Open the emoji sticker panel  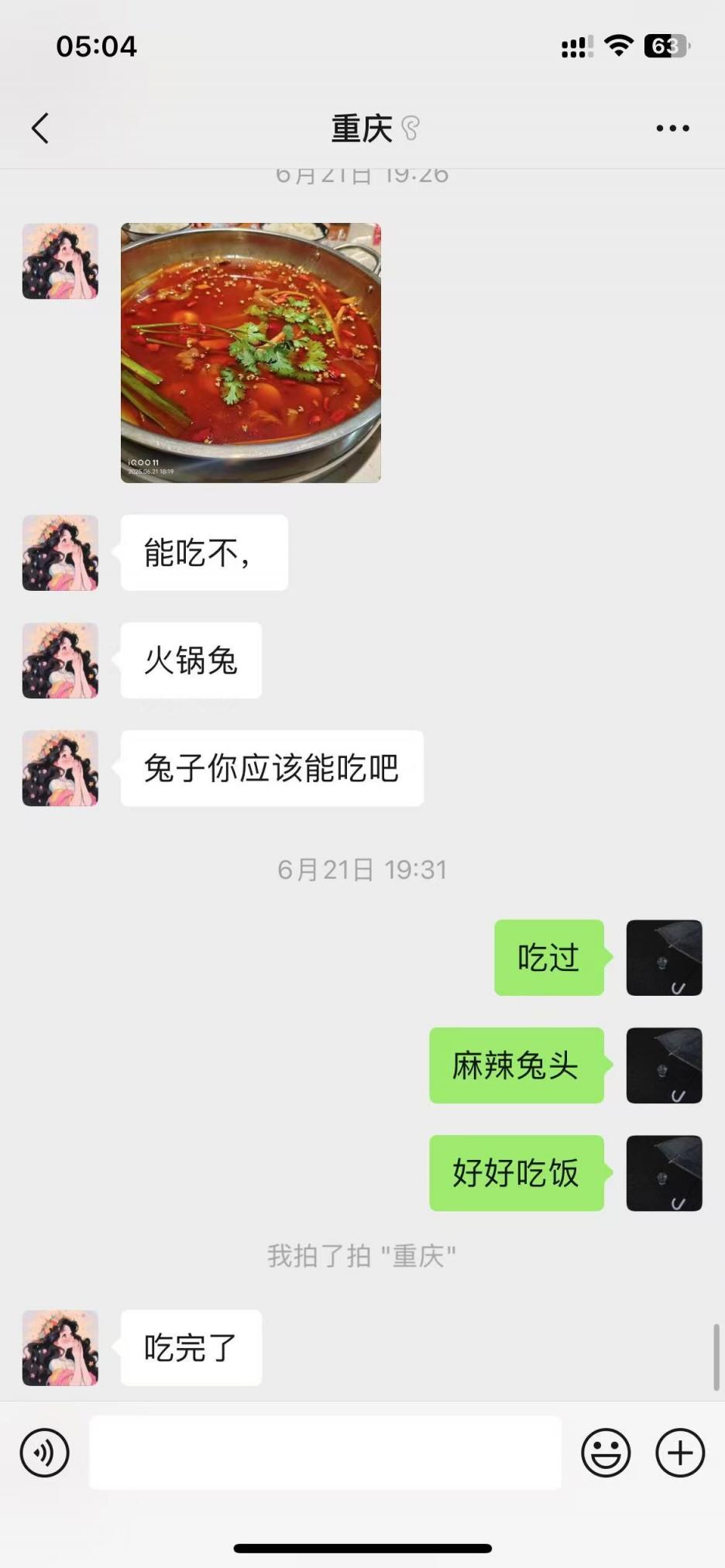point(606,1453)
